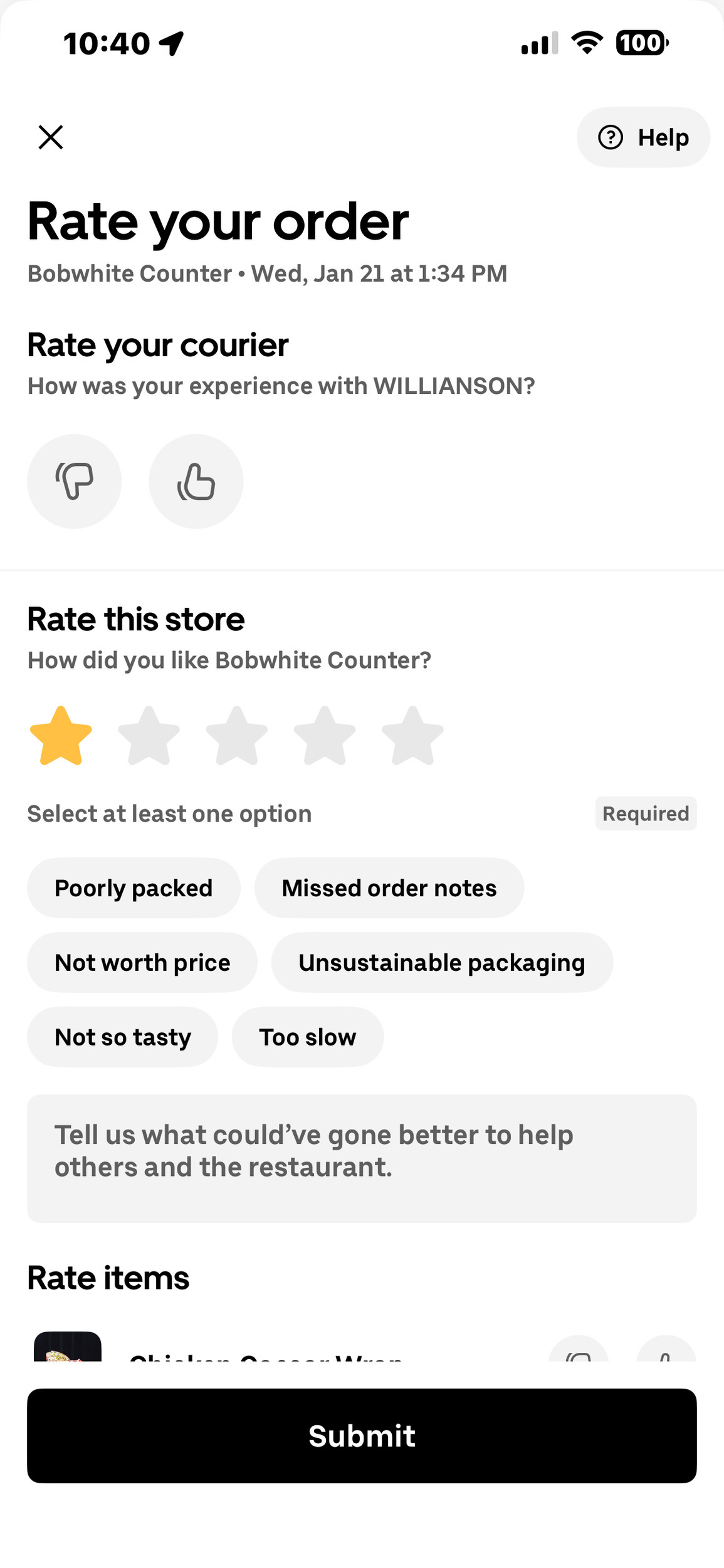Rate the store two stars
This screenshot has width=724, height=1568.
click(149, 736)
